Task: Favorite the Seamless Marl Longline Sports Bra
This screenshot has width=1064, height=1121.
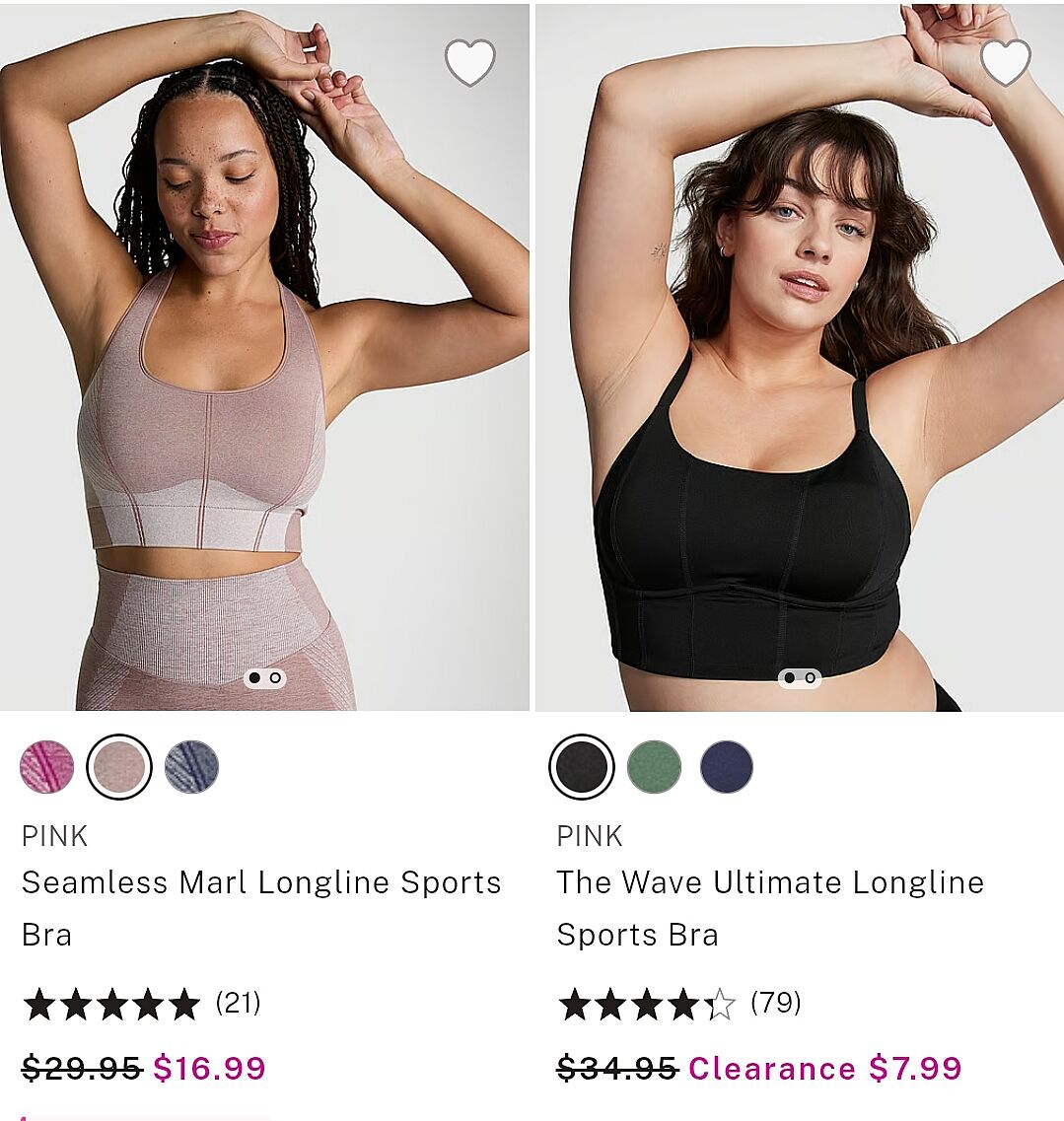Action: point(469,63)
